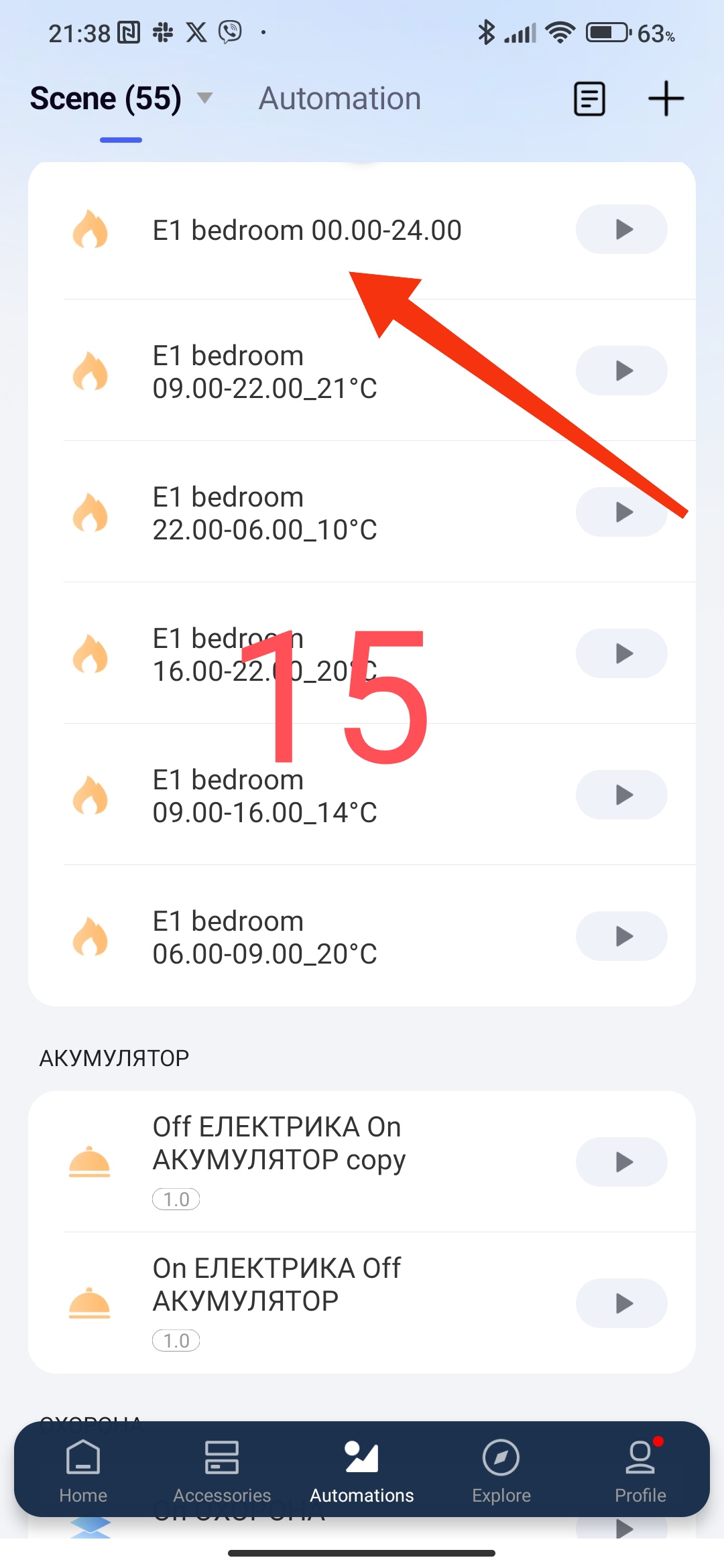Run On ЕЛЕКТРИКА Off АКУМУЛЯТОР scene

click(621, 1303)
